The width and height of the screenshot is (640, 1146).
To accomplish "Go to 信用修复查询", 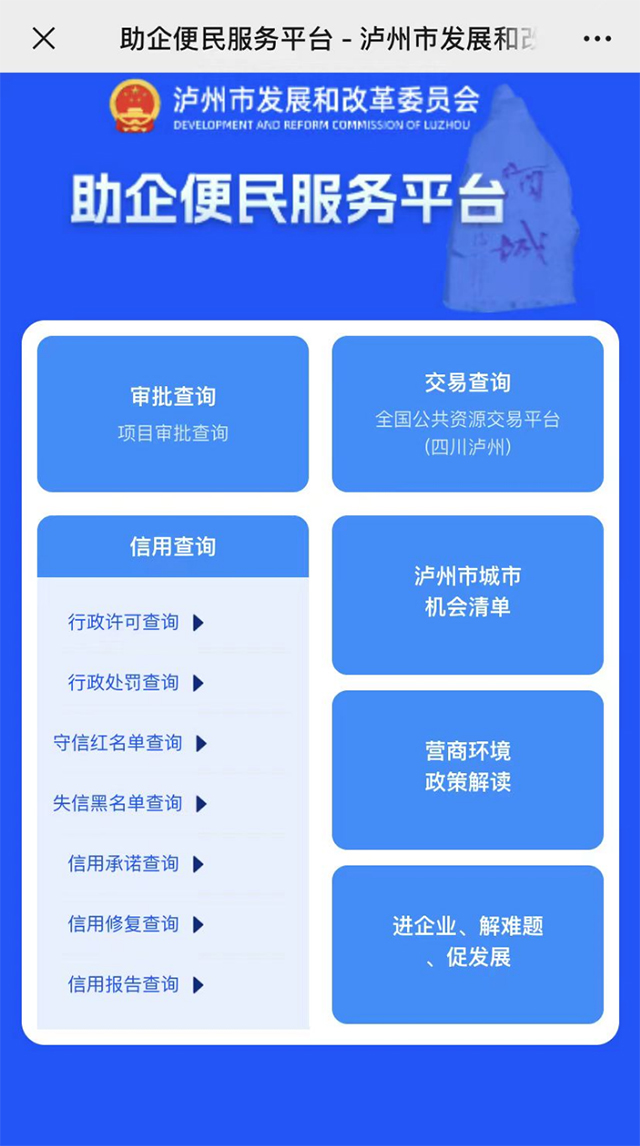I will pyautogui.click(x=135, y=924).
